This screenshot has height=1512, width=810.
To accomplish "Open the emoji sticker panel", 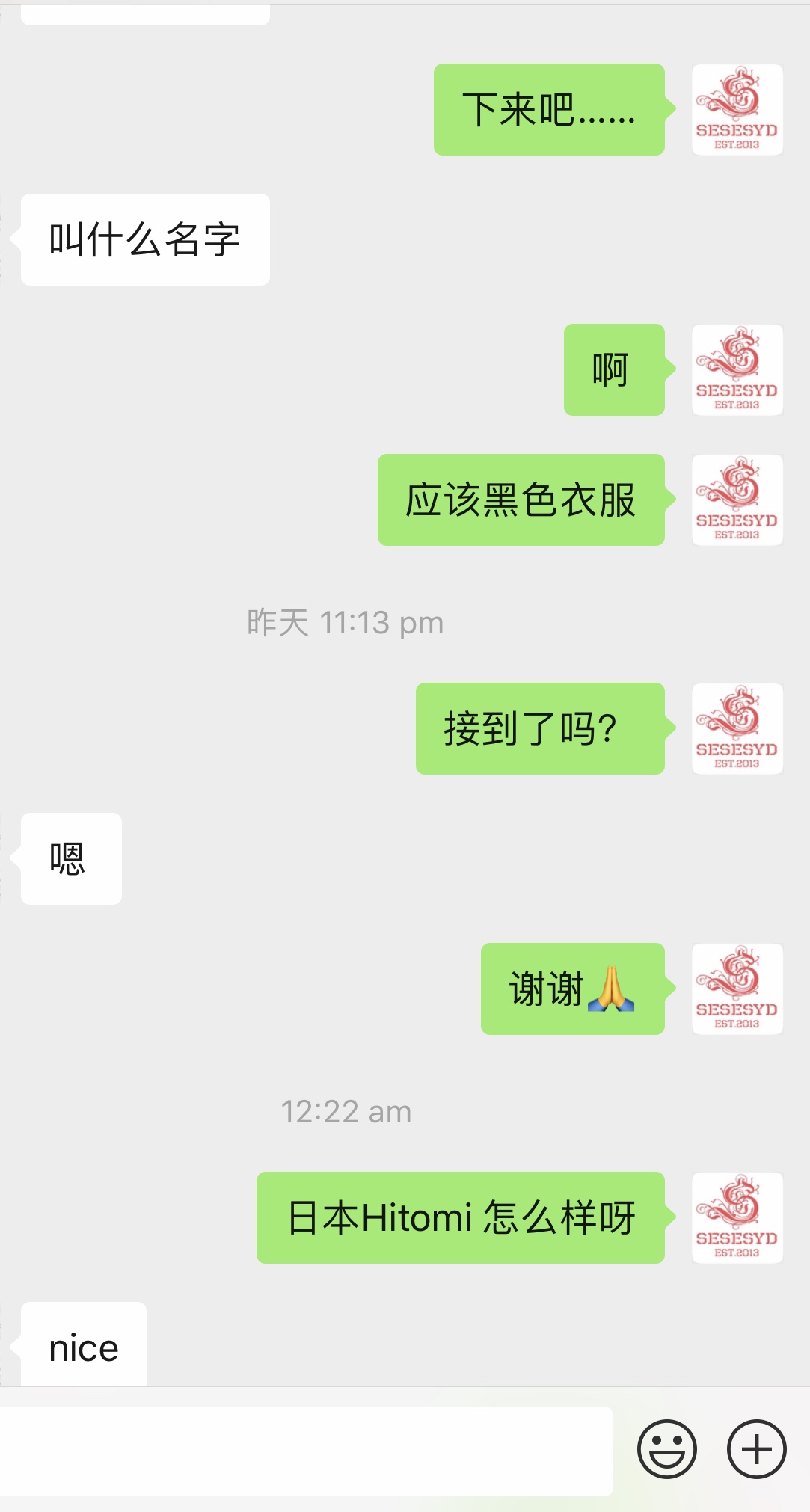I will [666, 1449].
